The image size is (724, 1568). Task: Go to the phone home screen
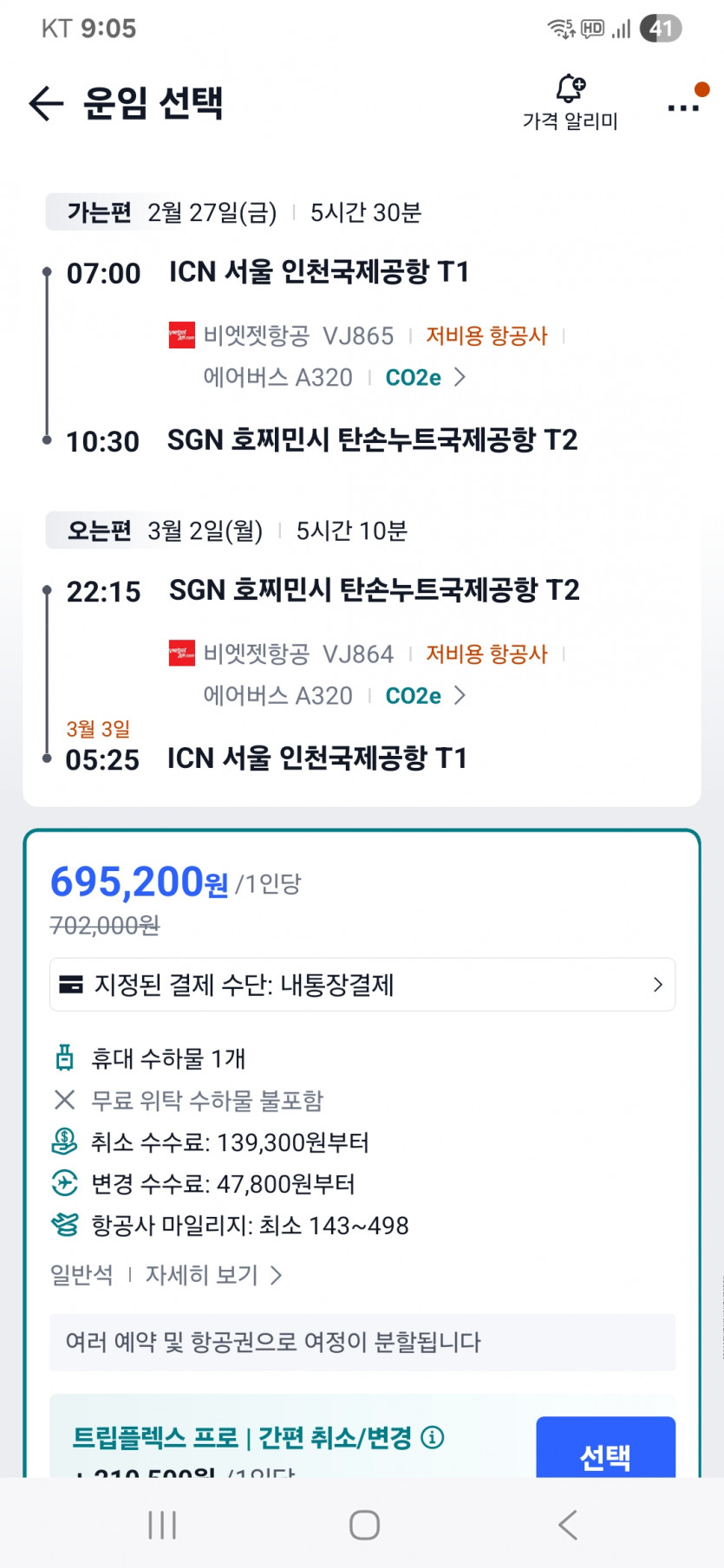364,1525
